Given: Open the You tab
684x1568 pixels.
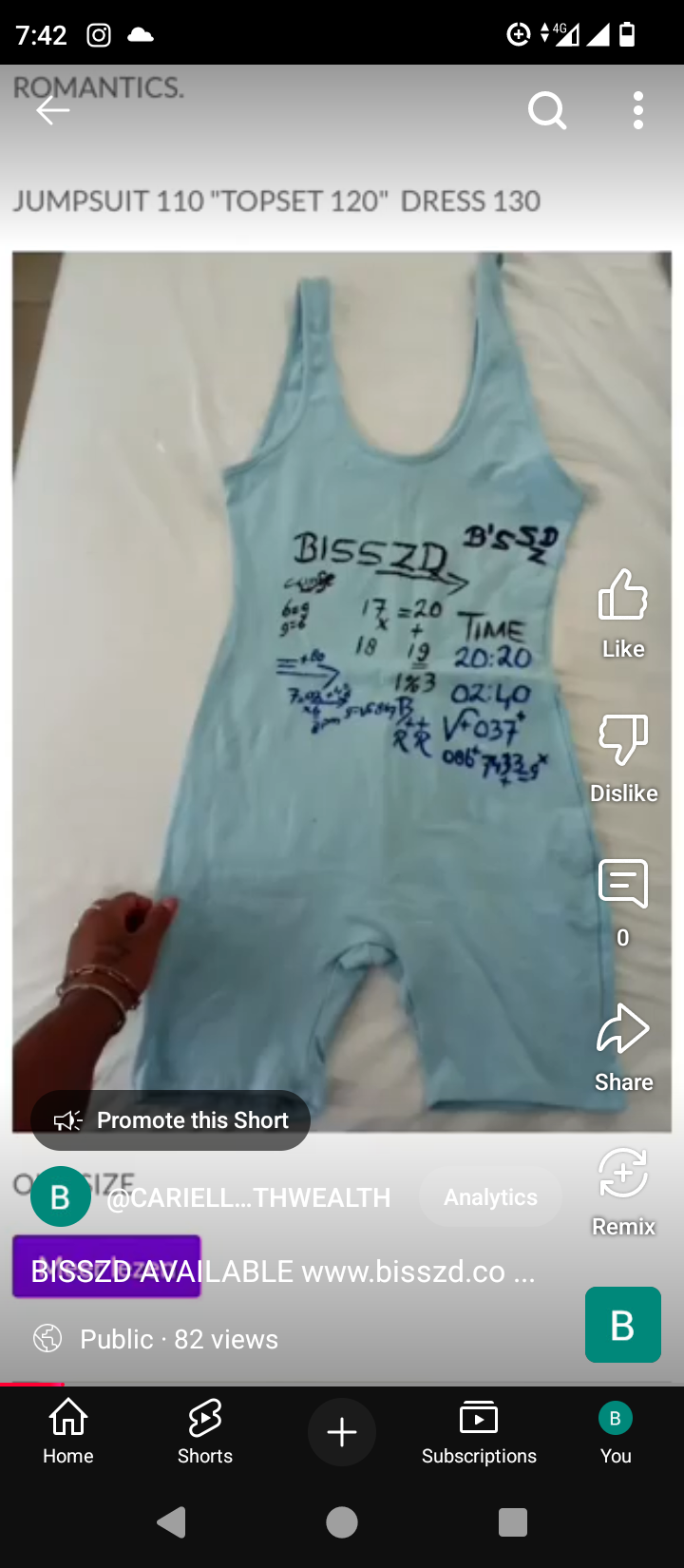Looking at the screenshot, I should [x=616, y=1432].
